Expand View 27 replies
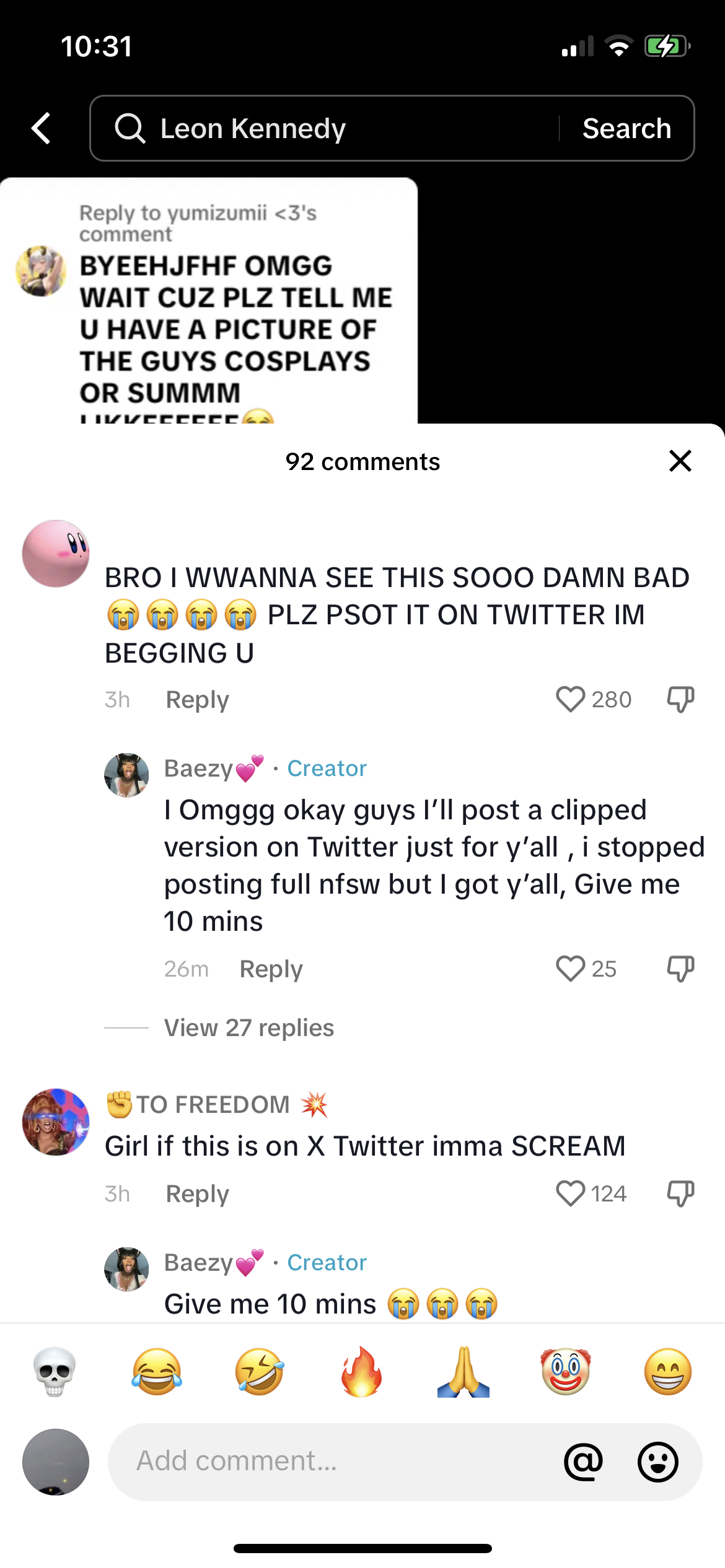Viewport: 725px width, 1568px height. pos(248,1028)
